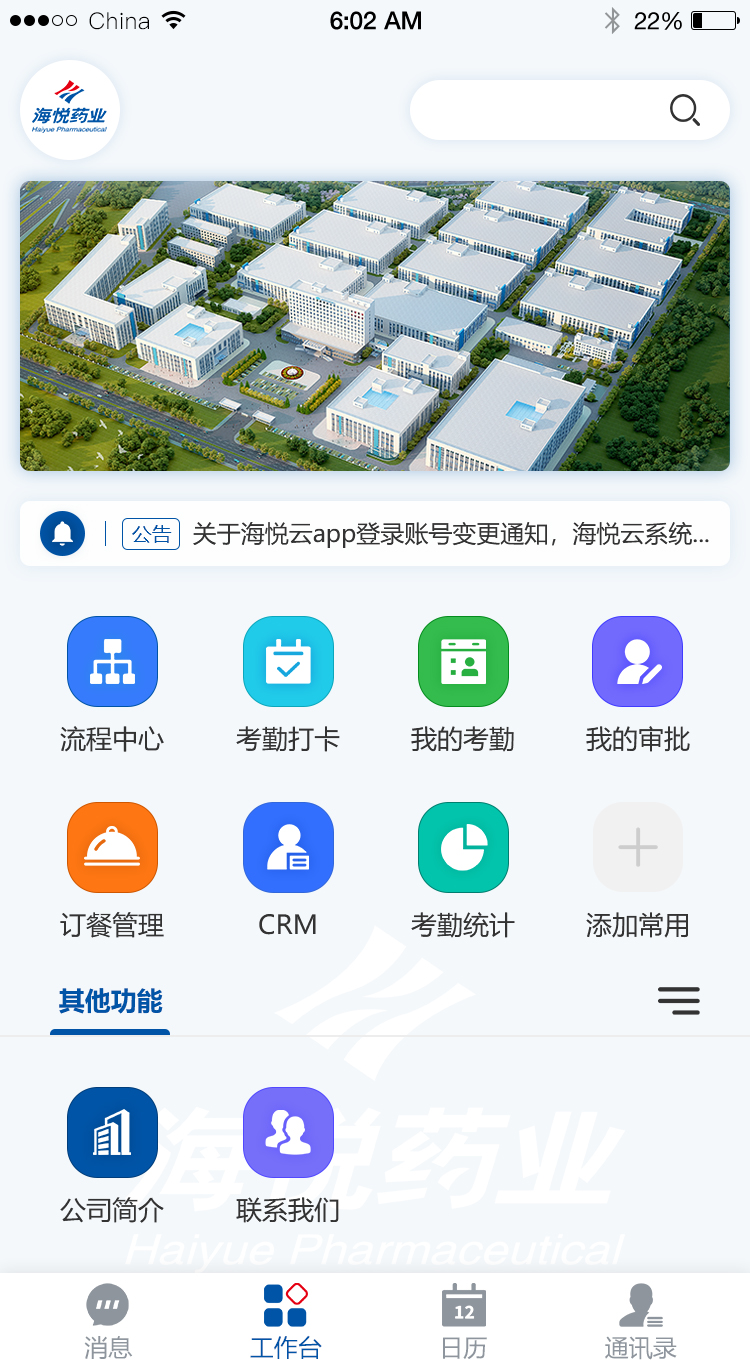Open 我的考勤 attendance icon
The height and width of the screenshot is (1371, 750).
pyautogui.click(x=463, y=661)
